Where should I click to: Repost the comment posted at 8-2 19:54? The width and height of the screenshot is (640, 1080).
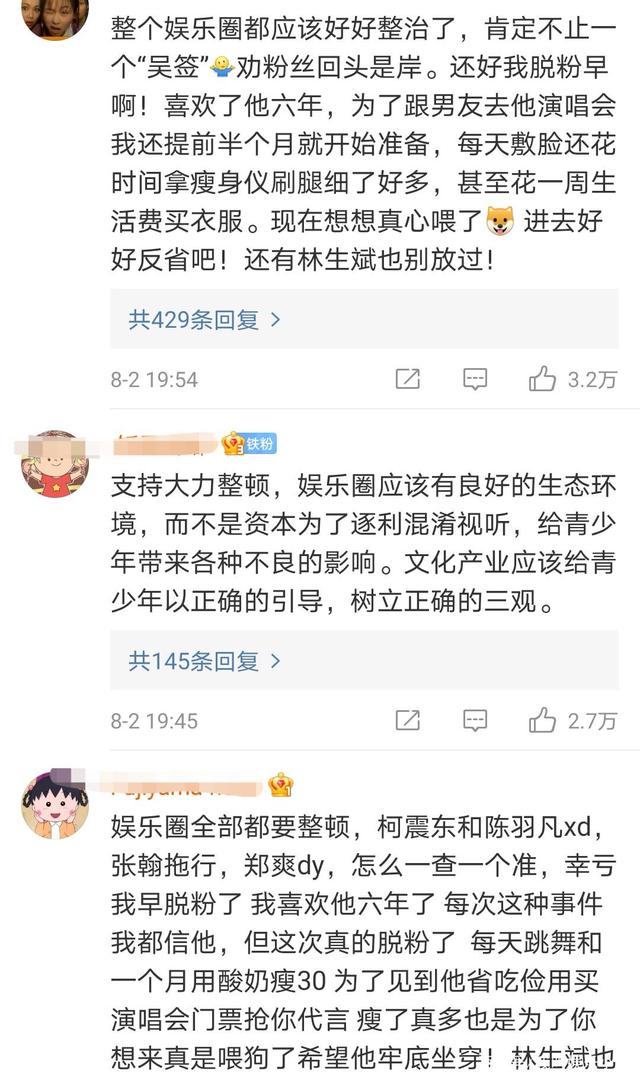407,379
